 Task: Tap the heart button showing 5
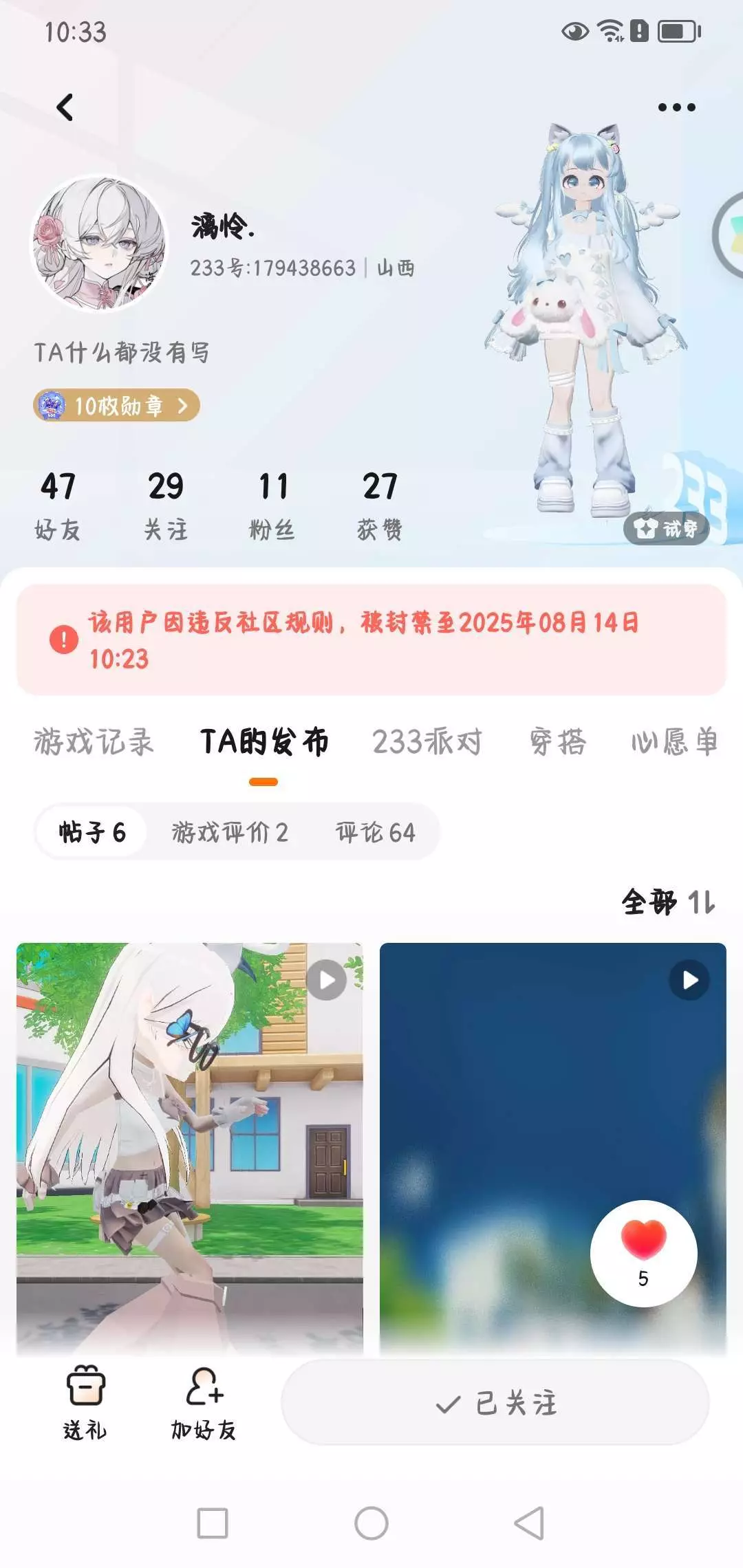(643, 1254)
